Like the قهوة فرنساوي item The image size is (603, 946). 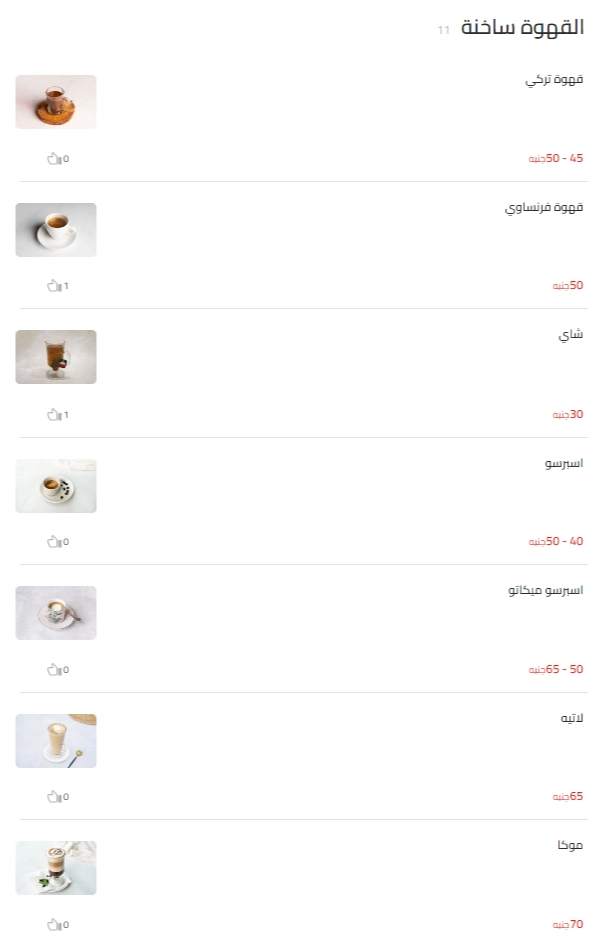pos(54,286)
